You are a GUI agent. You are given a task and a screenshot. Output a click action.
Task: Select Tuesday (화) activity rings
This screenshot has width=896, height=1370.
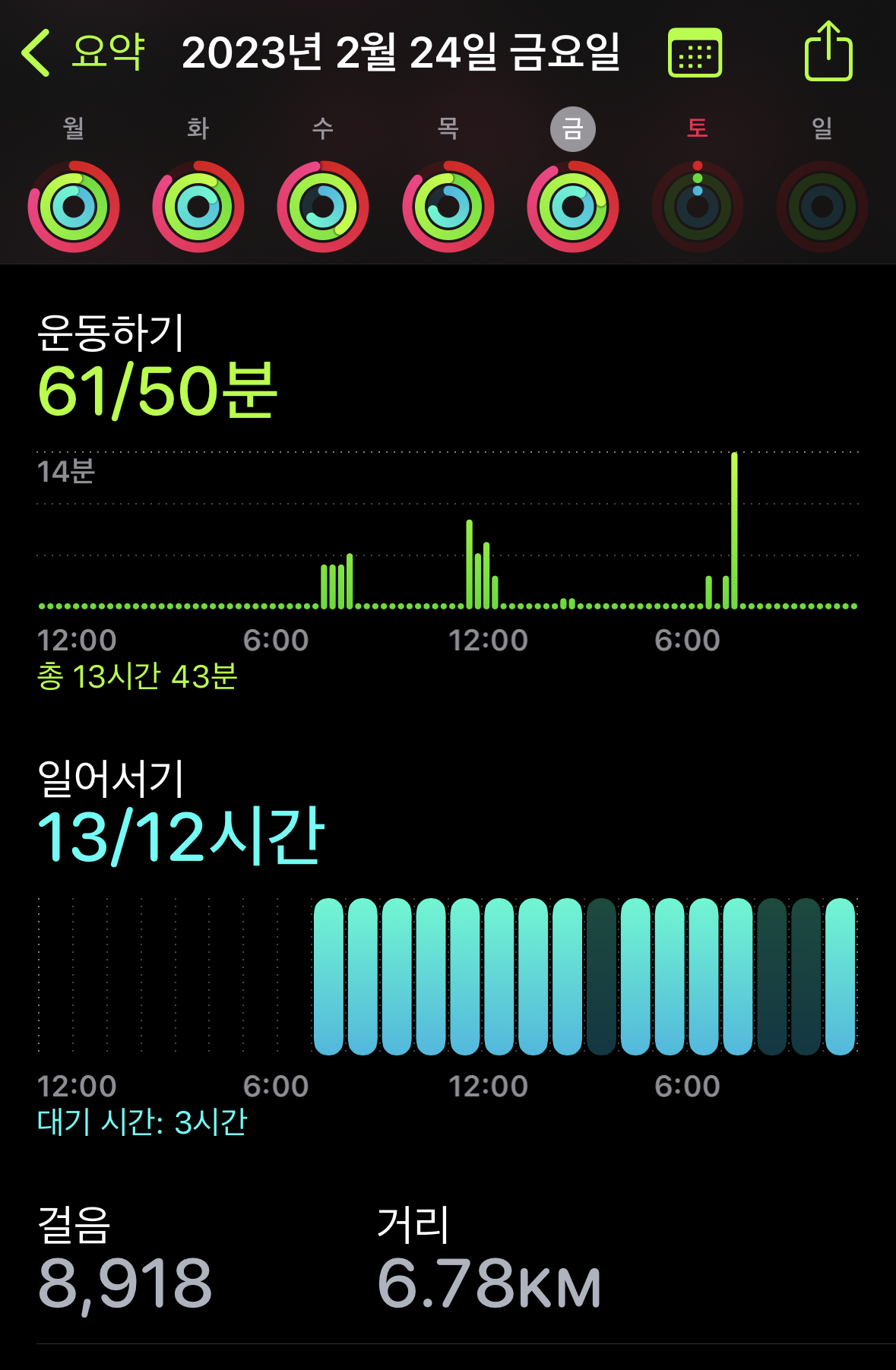click(x=198, y=206)
